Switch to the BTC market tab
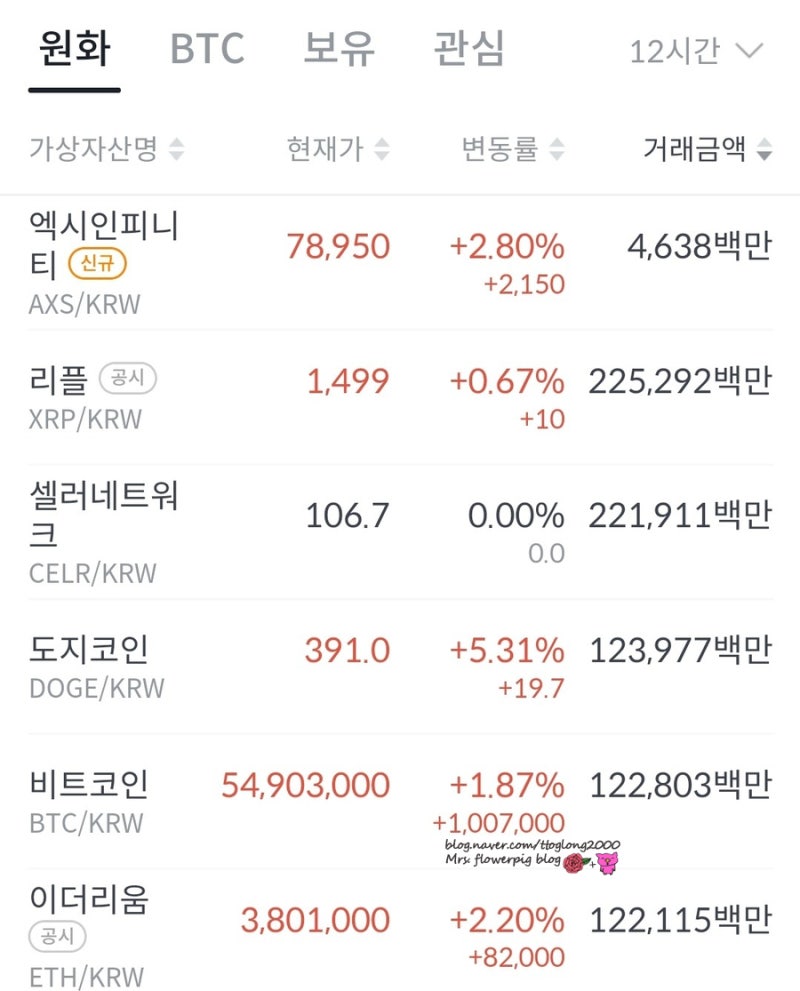The width and height of the screenshot is (800, 991). click(207, 50)
